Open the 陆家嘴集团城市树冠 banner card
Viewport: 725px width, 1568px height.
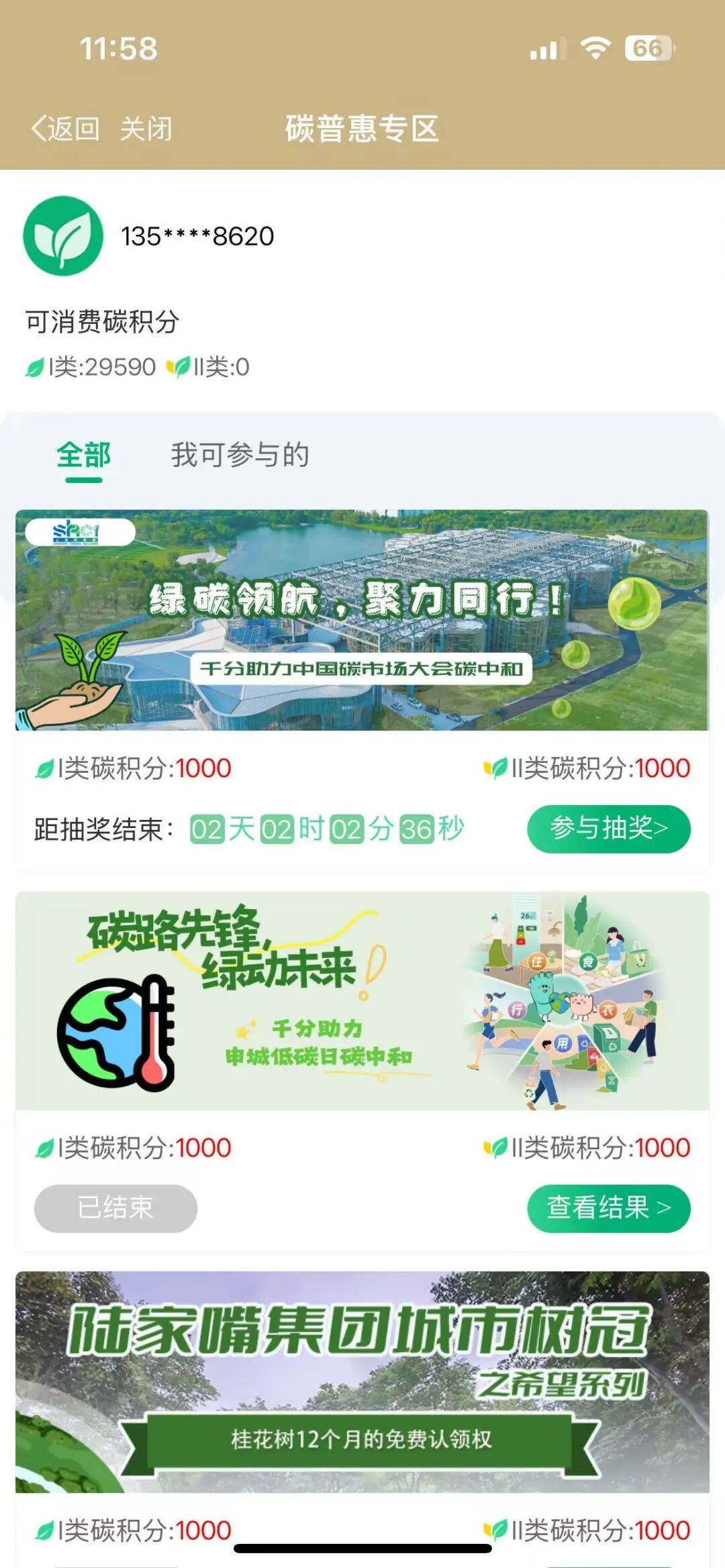[x=362, y=1381]
